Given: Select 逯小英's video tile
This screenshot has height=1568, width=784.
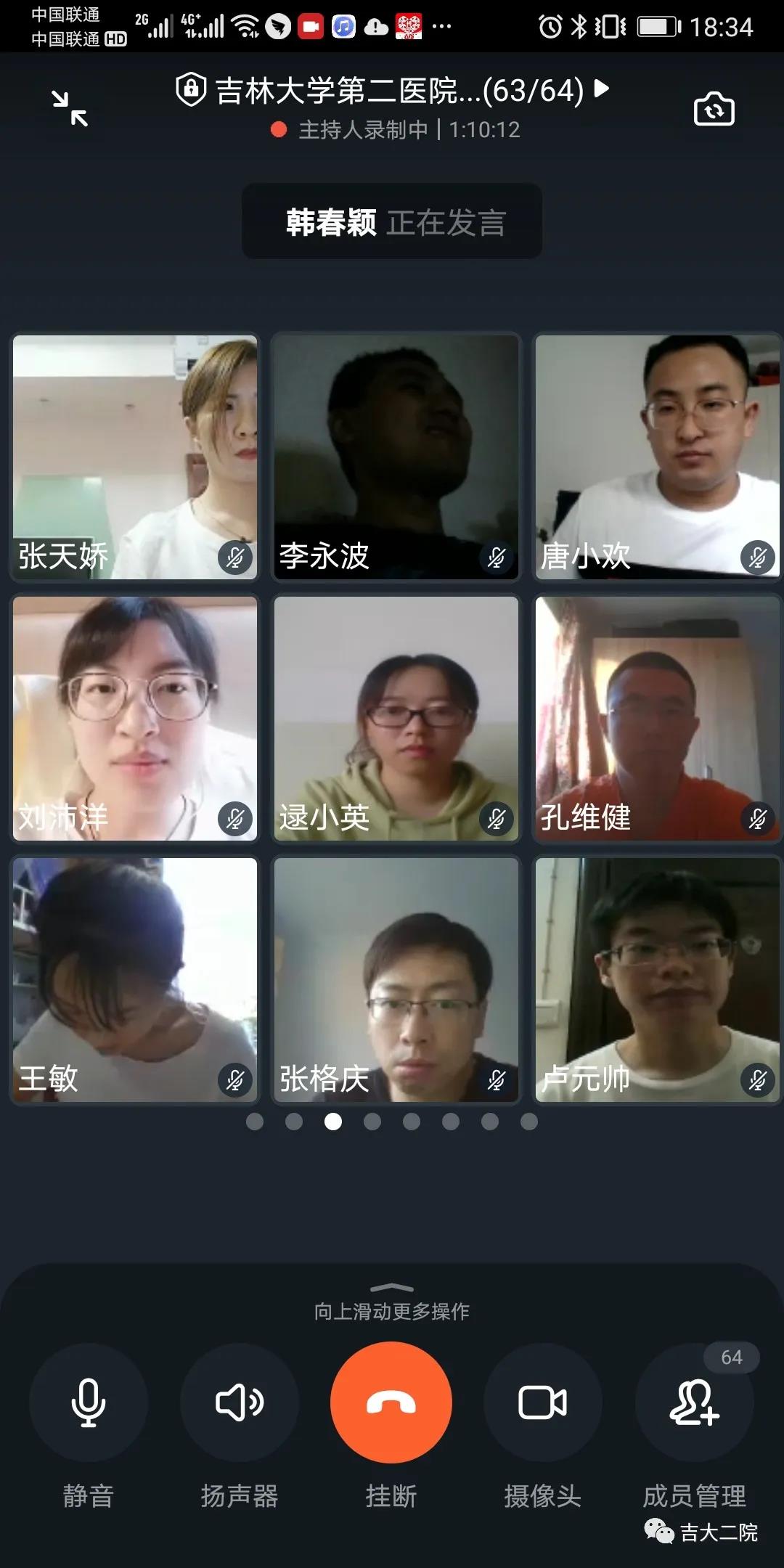Looking at the screenshot, I should coord(396,718).
